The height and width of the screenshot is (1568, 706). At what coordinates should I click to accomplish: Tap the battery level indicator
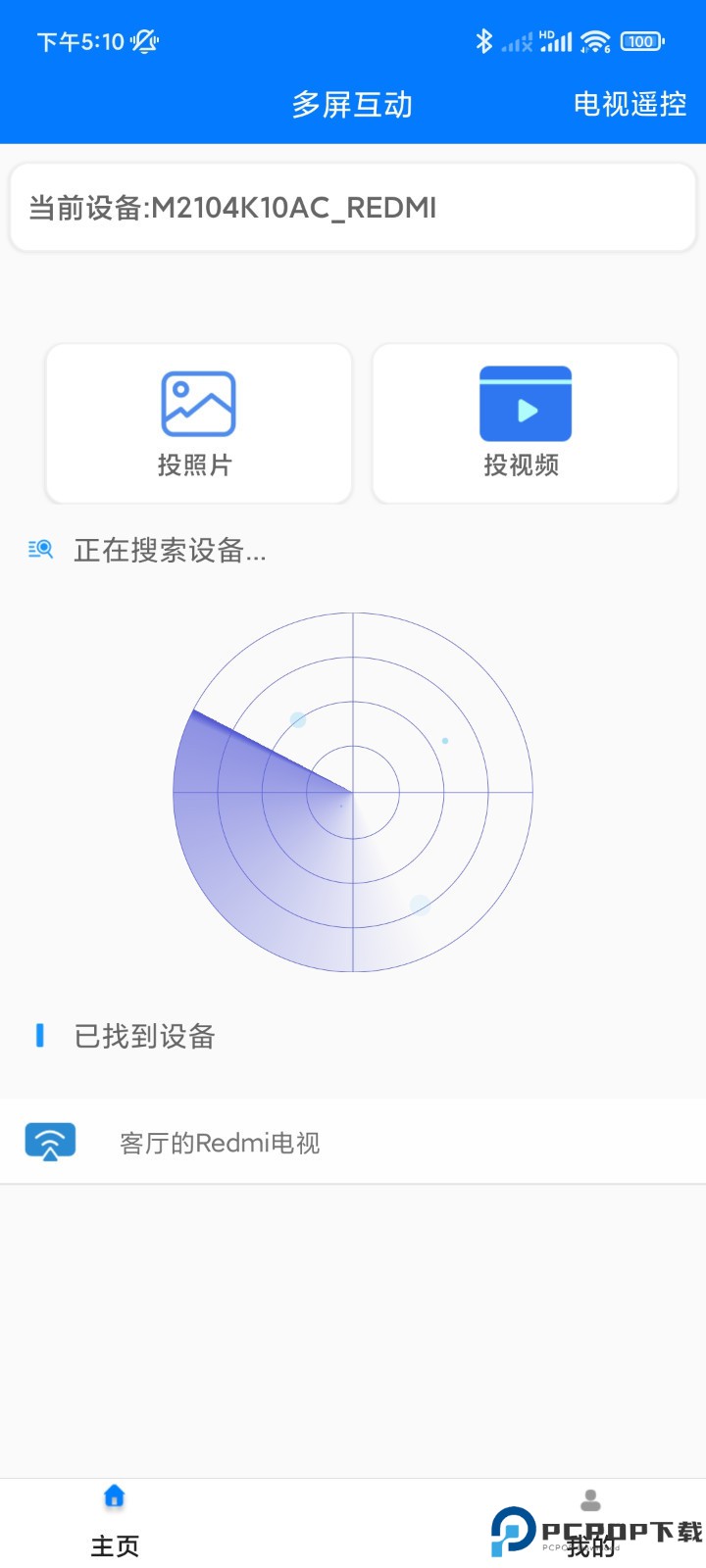[643, 41]
